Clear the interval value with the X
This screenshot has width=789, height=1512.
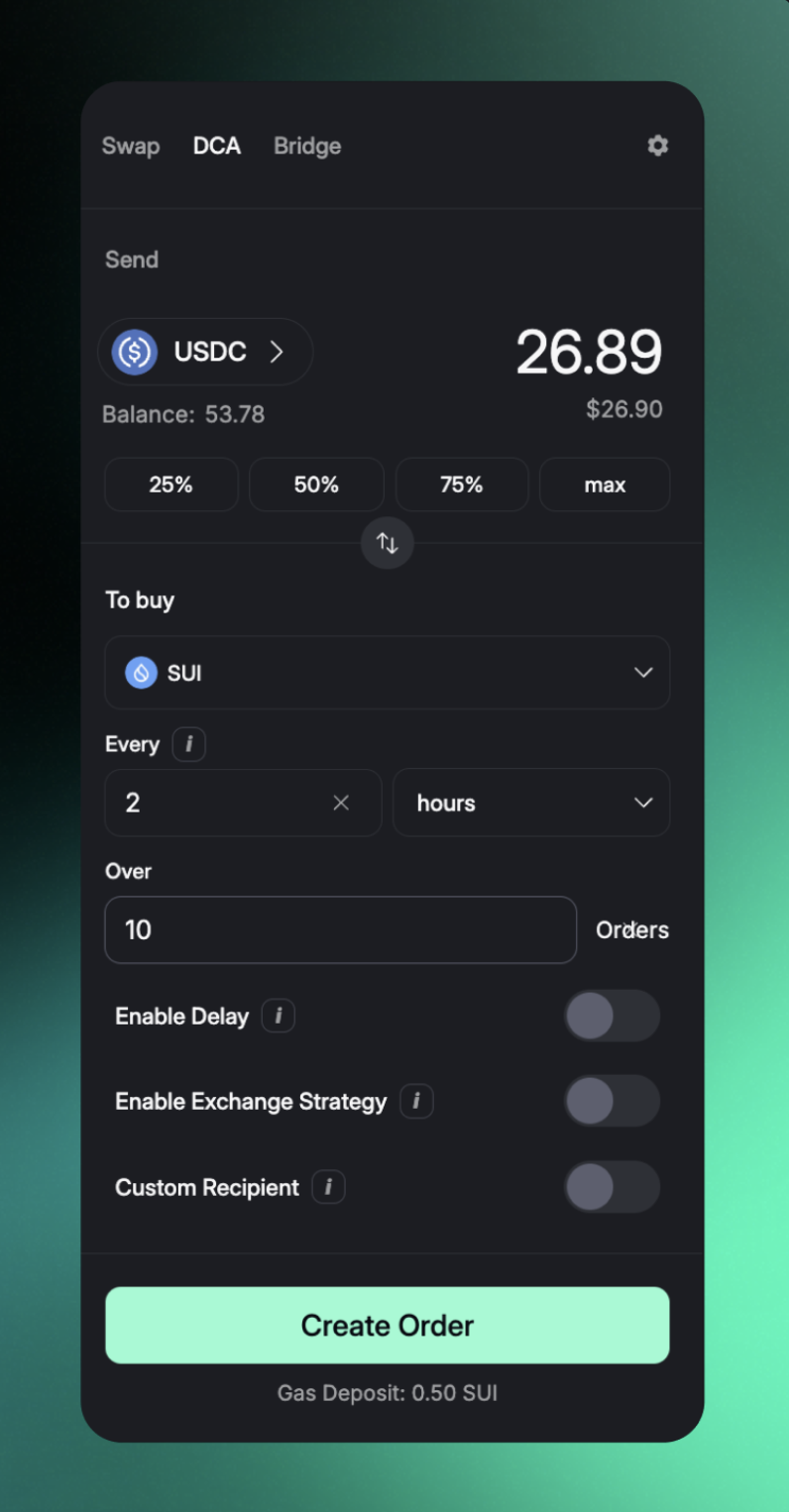(341, 803)
